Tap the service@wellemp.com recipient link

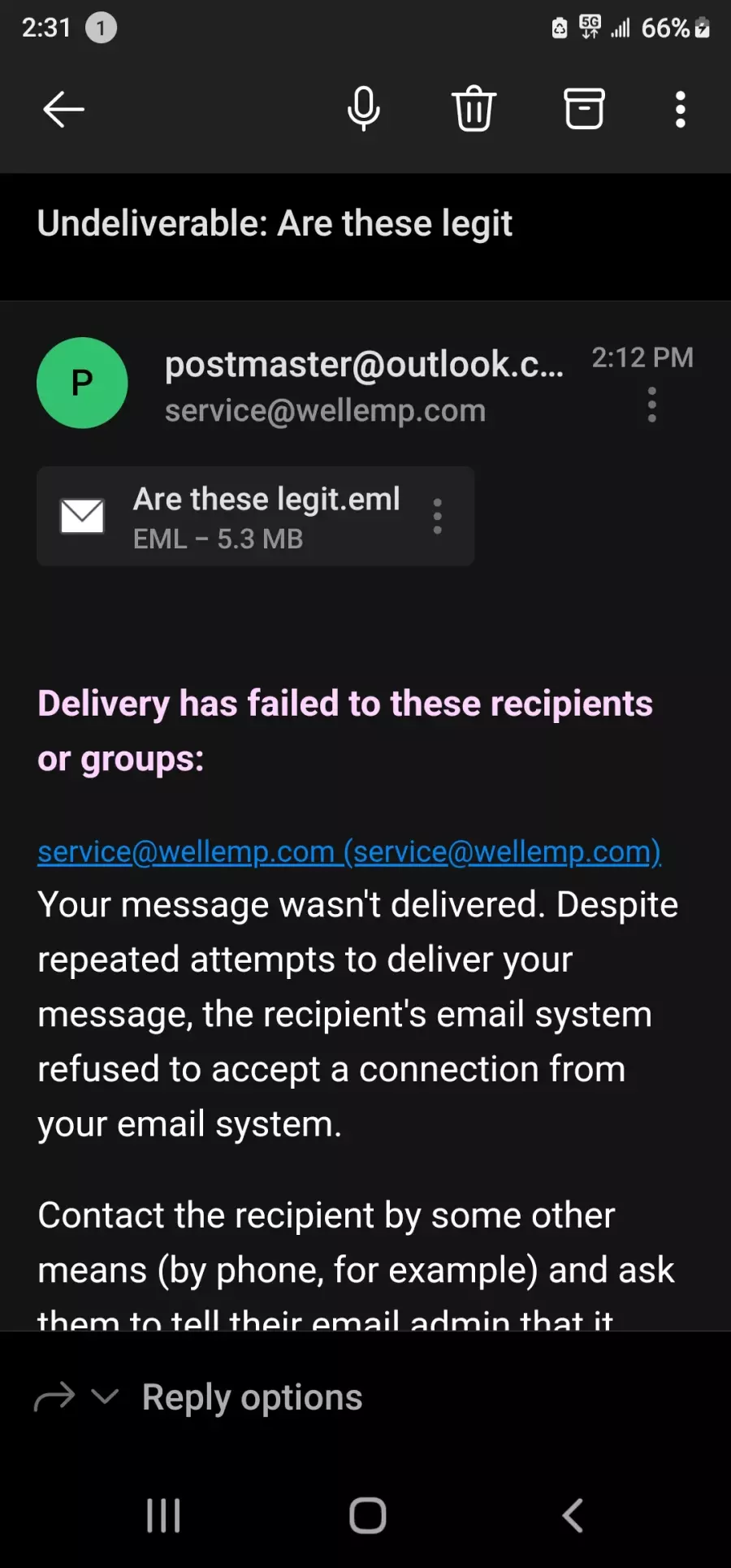pyautogui.click(x=349, y=851)
